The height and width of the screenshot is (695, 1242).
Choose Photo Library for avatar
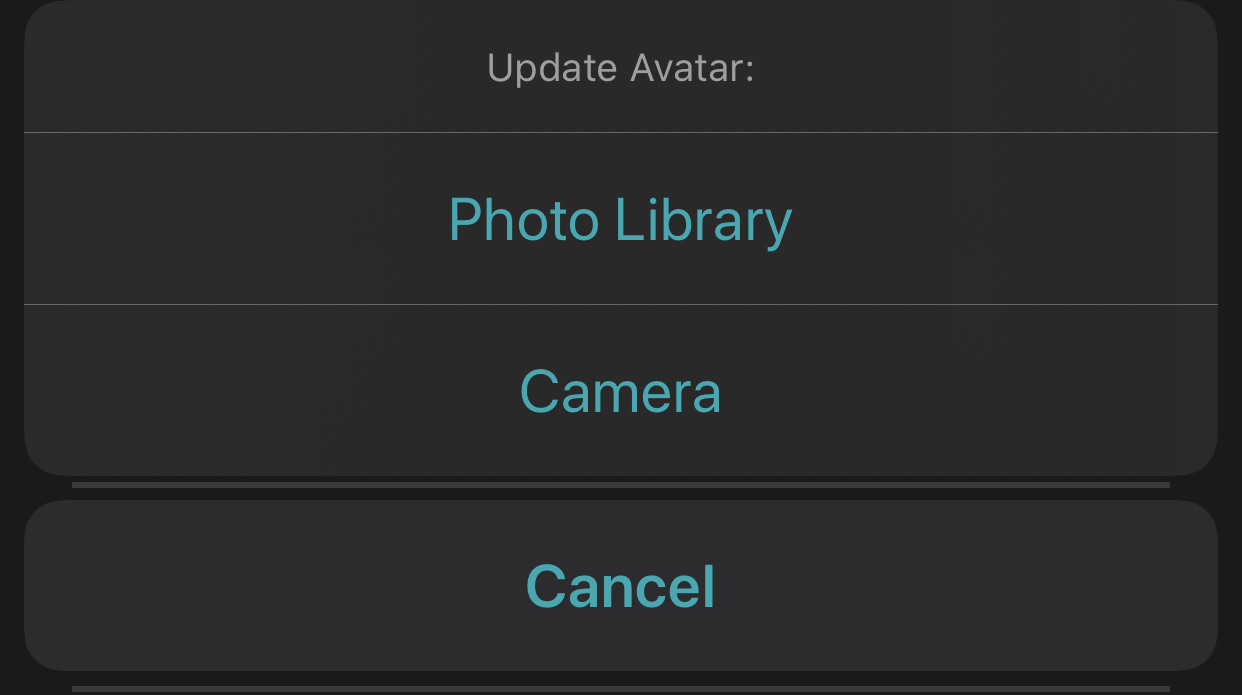click(x=620, y=219)
